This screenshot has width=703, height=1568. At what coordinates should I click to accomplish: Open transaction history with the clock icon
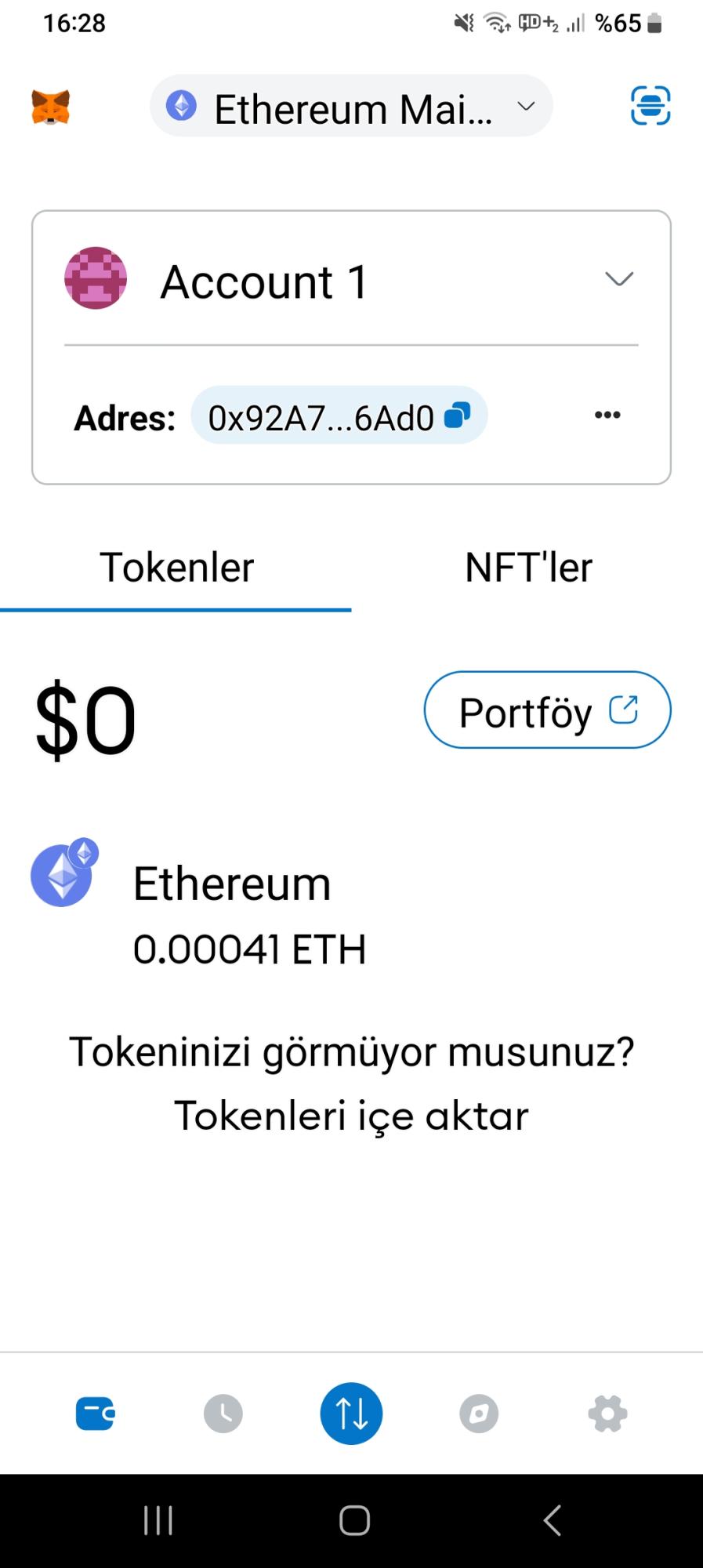click(223, 1414)
